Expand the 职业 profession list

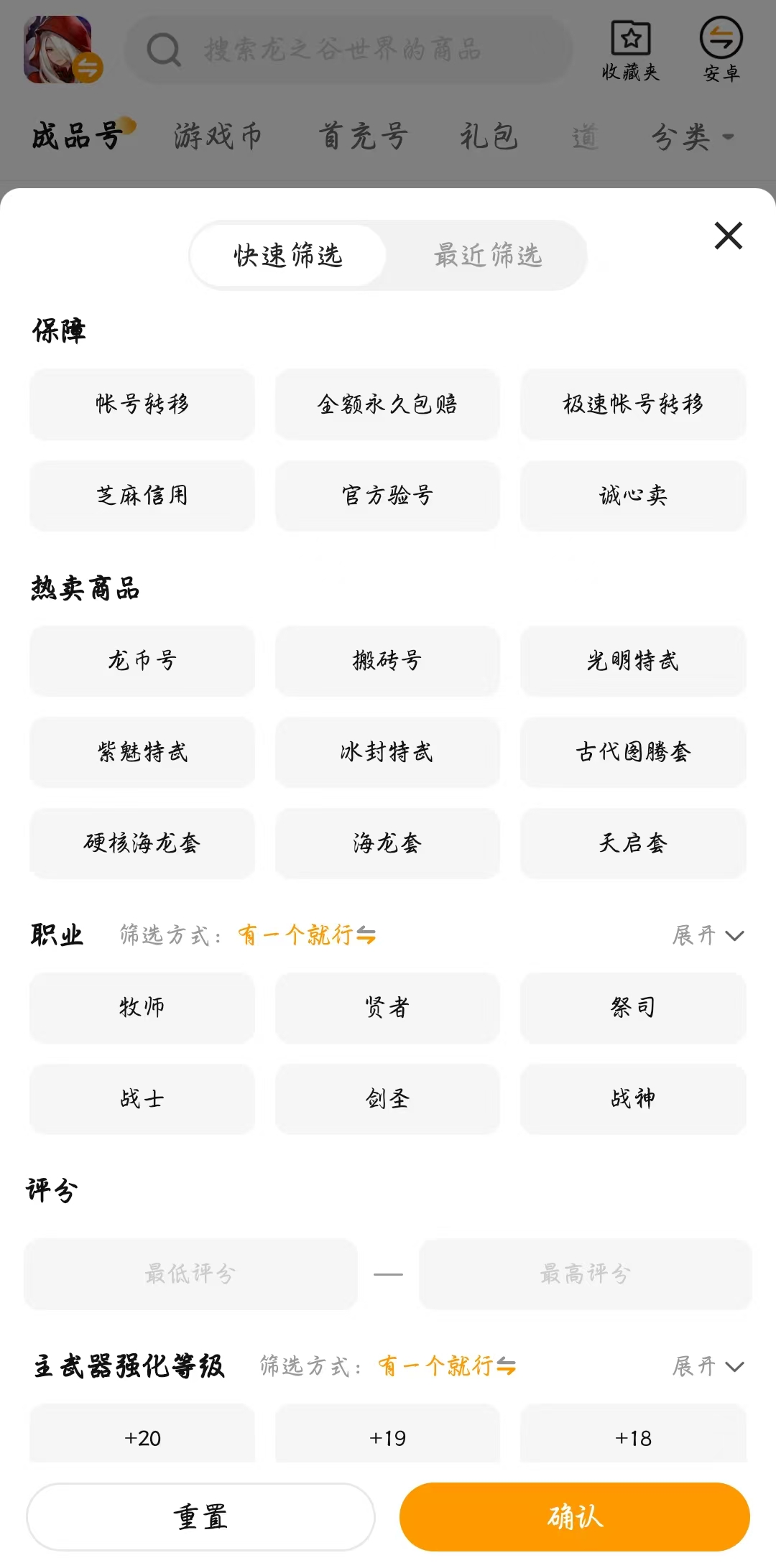pyautogui.click(x=708, y=935)
